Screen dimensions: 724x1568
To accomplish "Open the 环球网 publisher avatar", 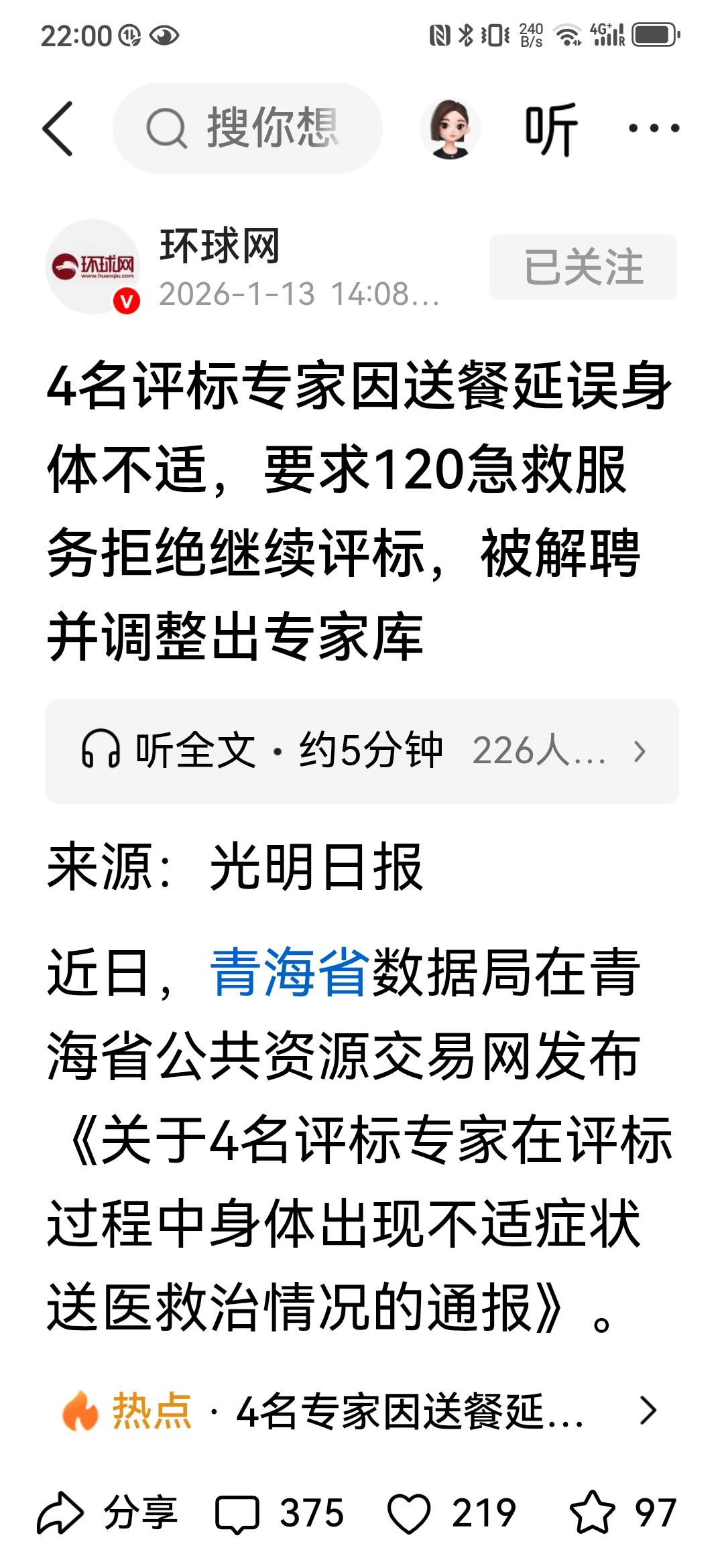I will click(x=96, y=267).
